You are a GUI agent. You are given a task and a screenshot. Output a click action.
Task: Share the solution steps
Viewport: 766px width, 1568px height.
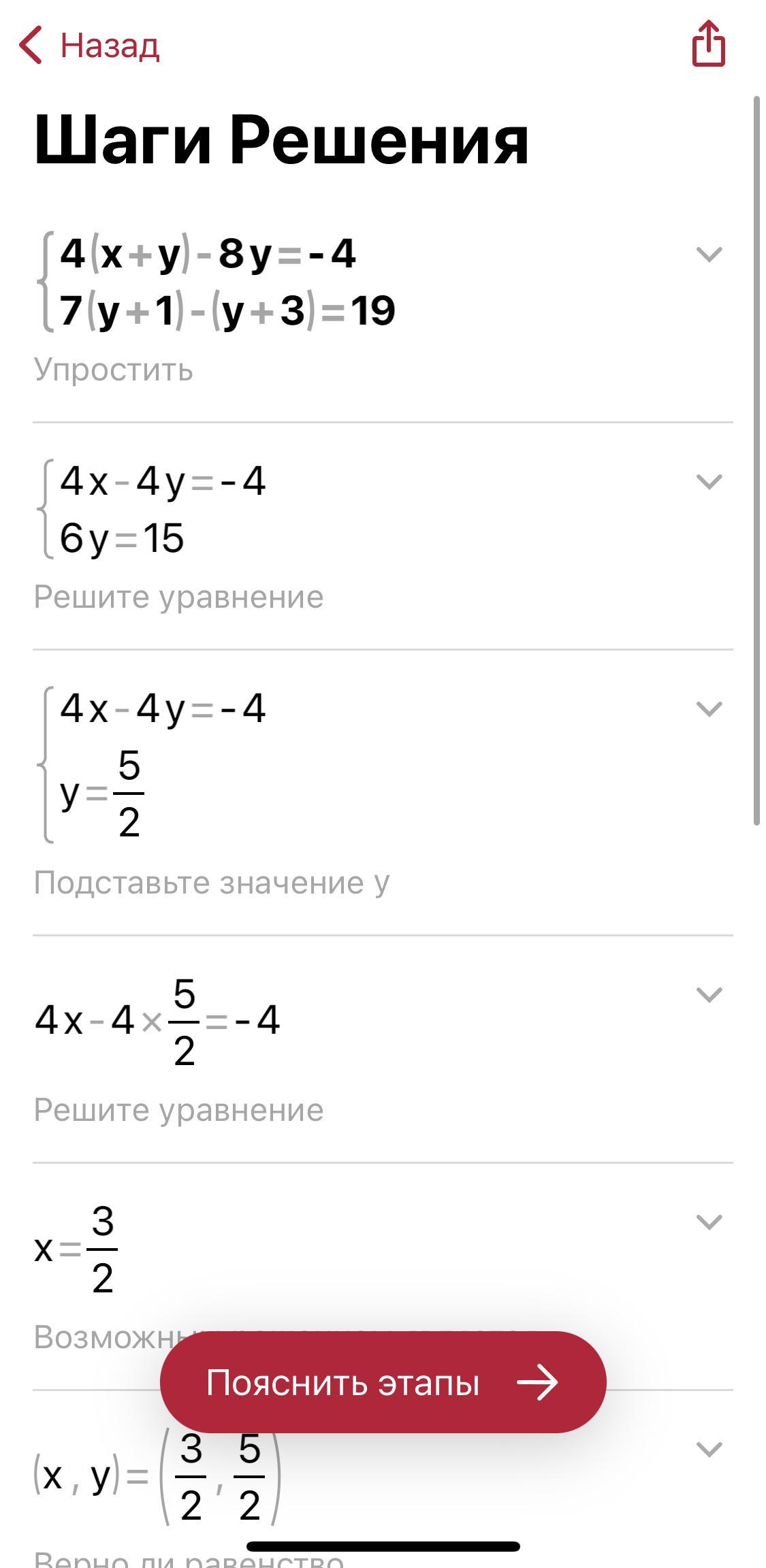708,44
